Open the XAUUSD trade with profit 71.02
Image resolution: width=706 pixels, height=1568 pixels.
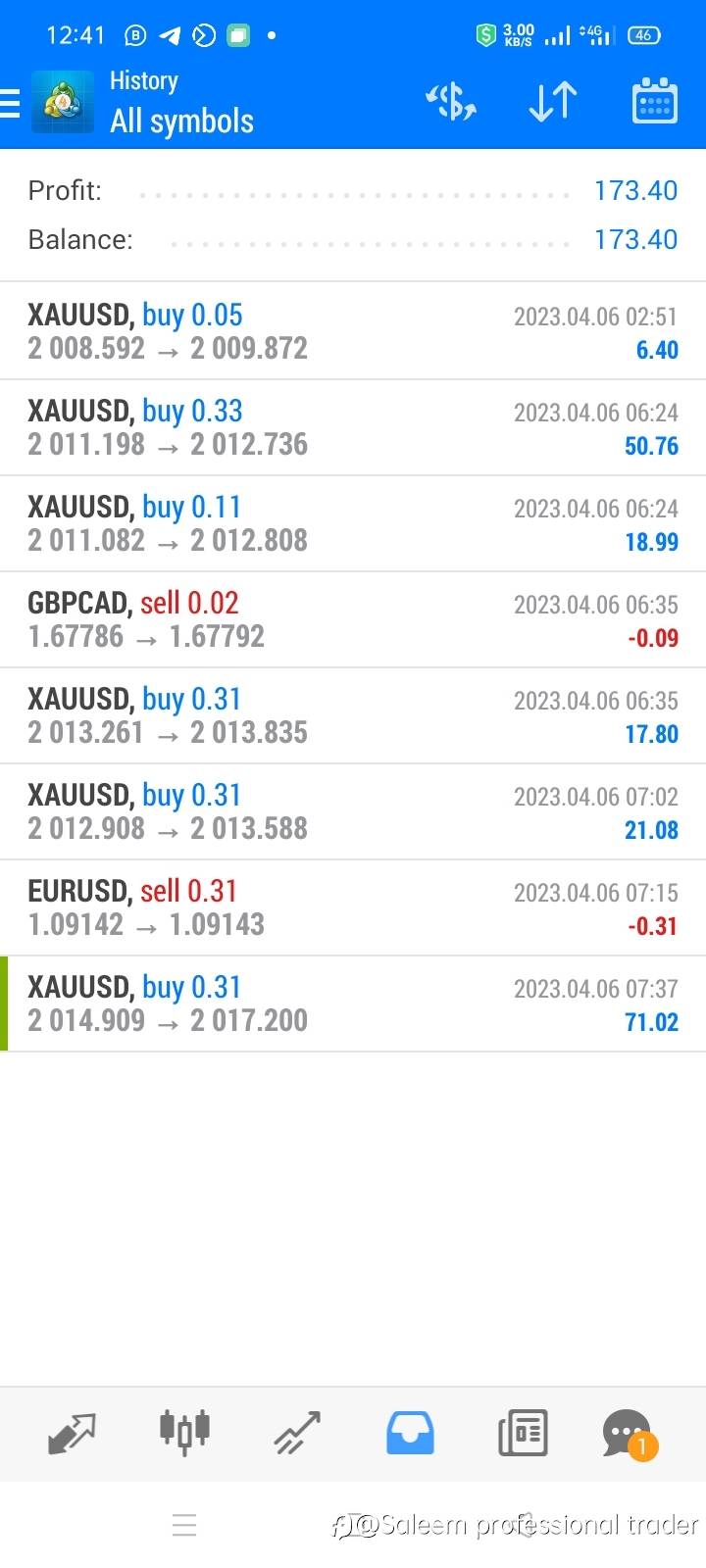[x=353, y=1004]
